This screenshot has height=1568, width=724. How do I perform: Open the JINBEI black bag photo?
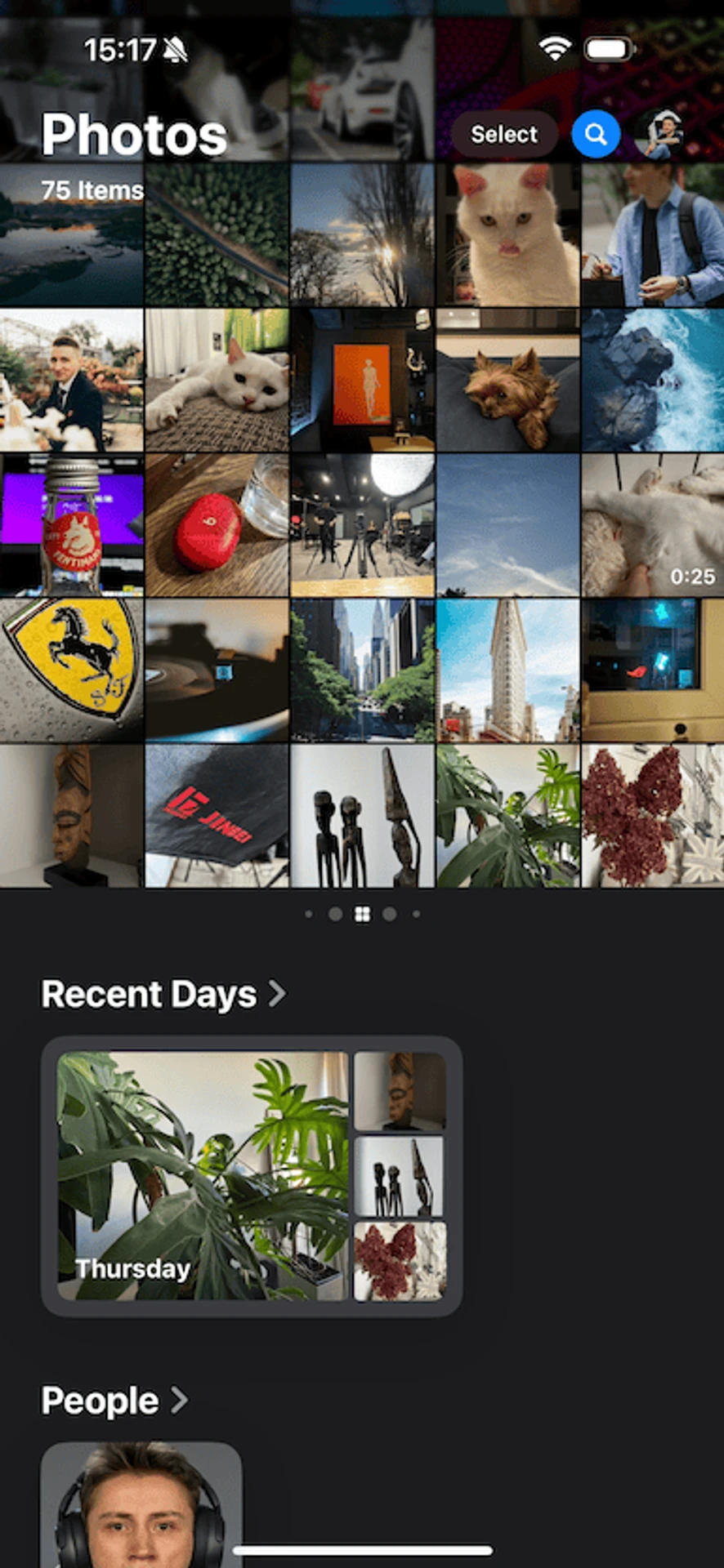(217, 815)
